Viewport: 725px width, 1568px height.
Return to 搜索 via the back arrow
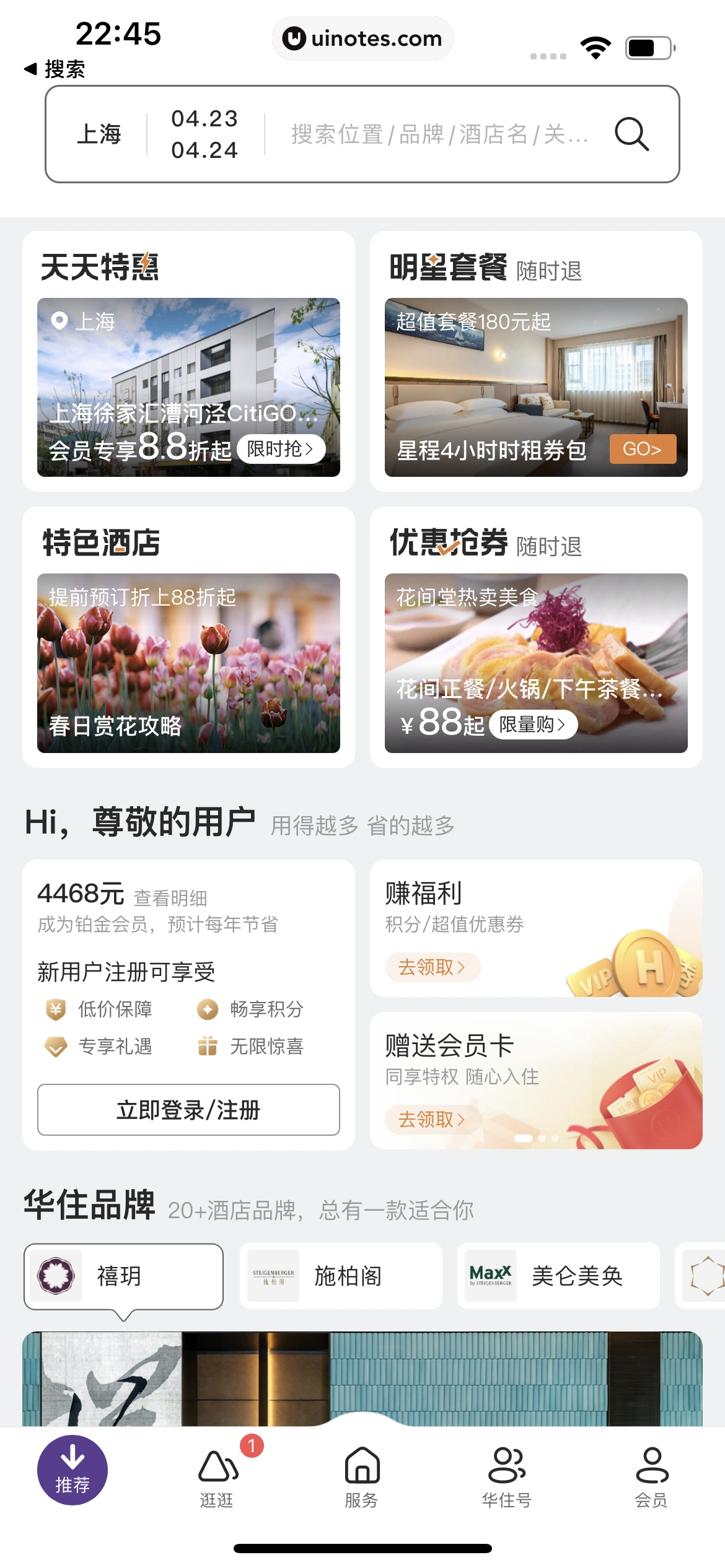[55, 69]
